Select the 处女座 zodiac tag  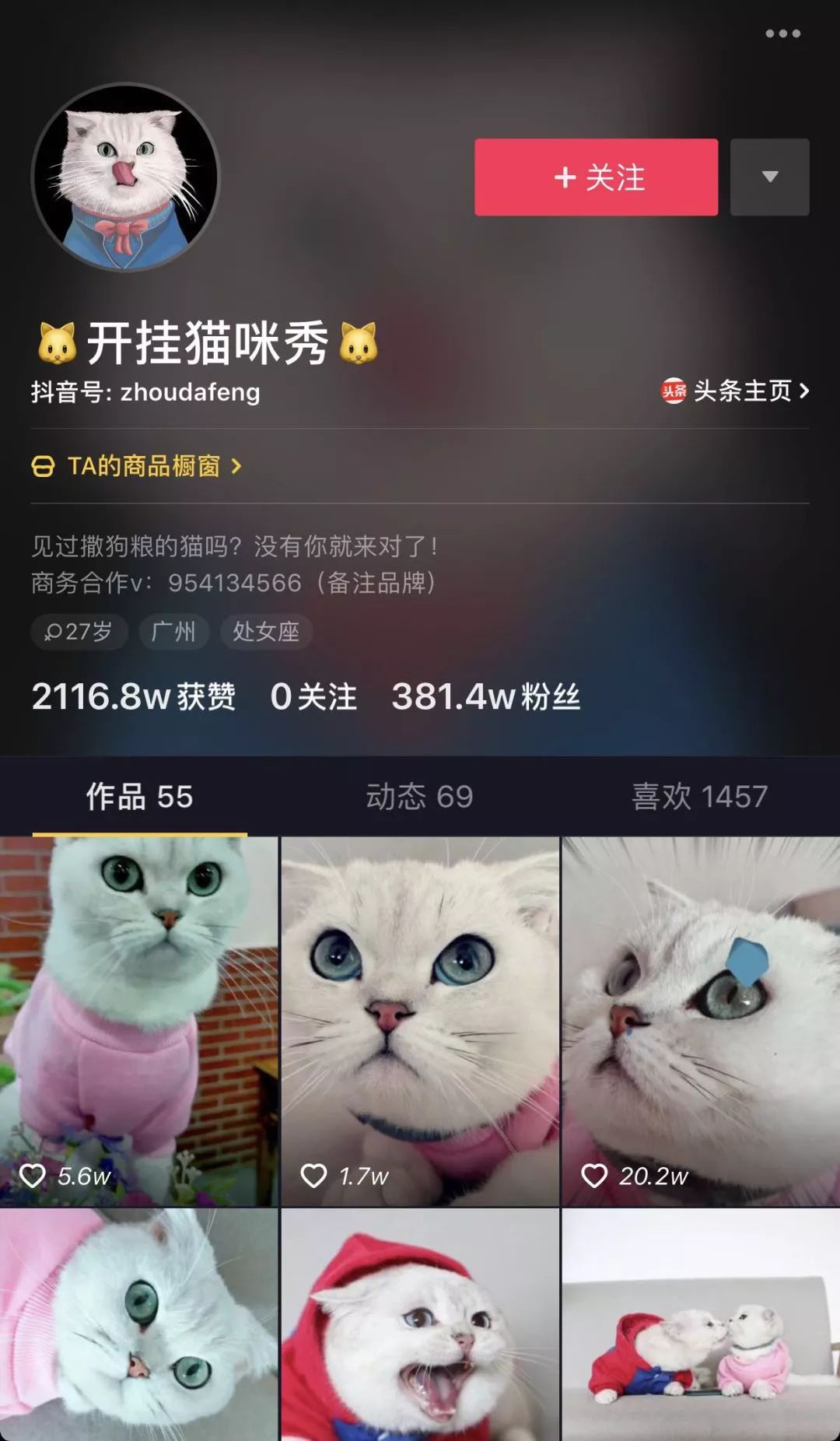pyautogui.click(x=266, y=633)
